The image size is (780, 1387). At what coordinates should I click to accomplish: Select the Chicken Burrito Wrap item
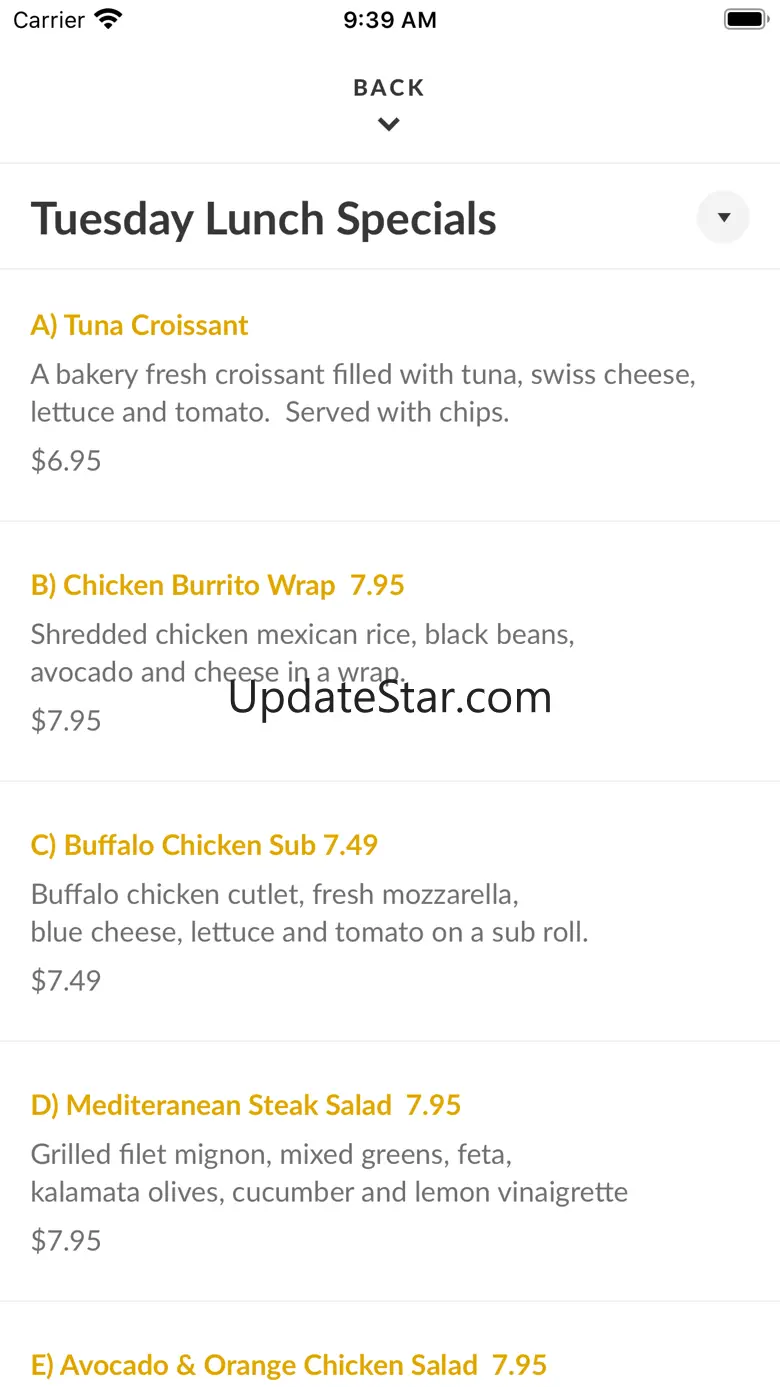tap(217, 586)
